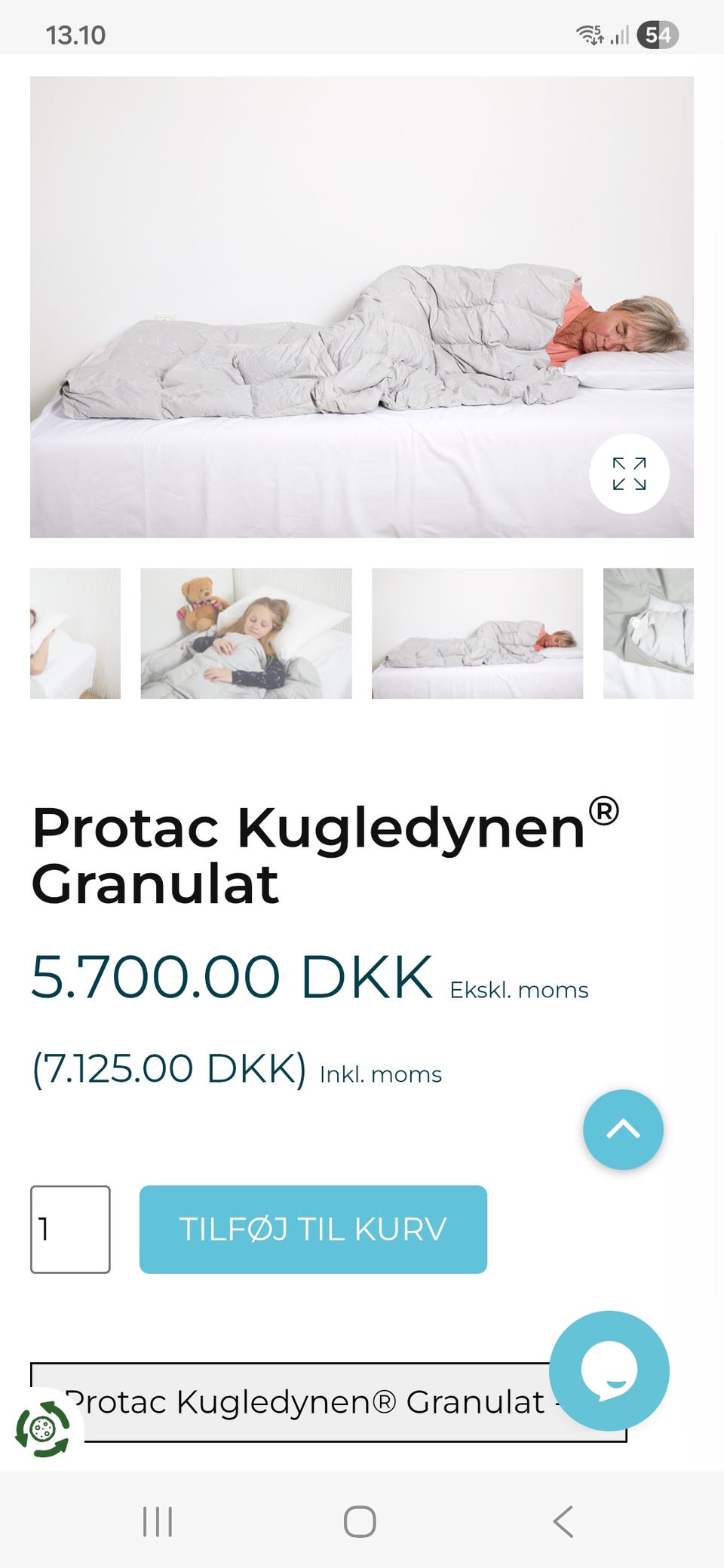Select the thumbnail of woman sleeping under duvet

coord(477,633)
